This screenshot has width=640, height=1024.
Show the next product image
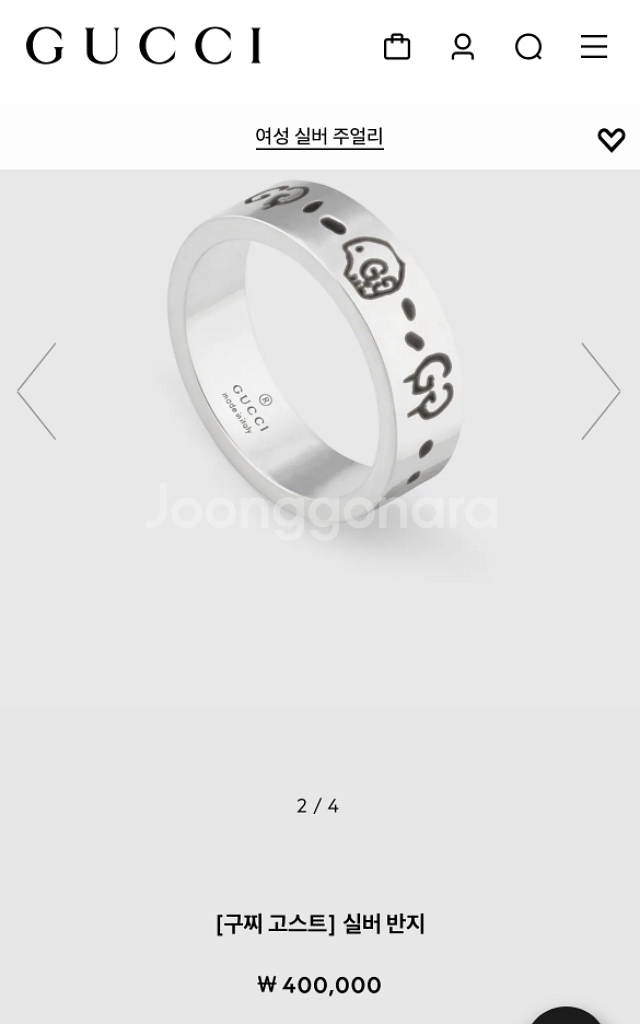click(x=600, y=391)
